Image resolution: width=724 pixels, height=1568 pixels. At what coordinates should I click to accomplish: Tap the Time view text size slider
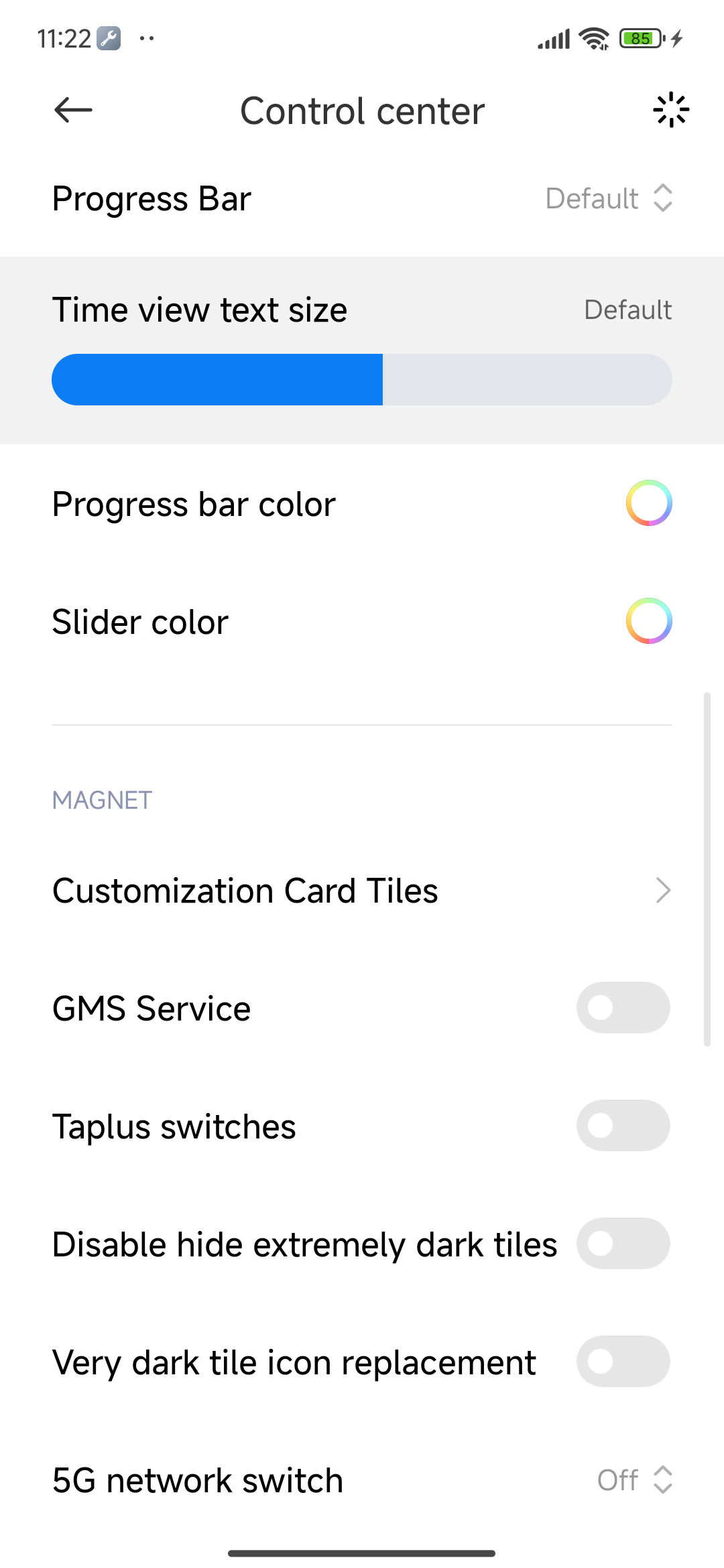(x=362, y=379)
